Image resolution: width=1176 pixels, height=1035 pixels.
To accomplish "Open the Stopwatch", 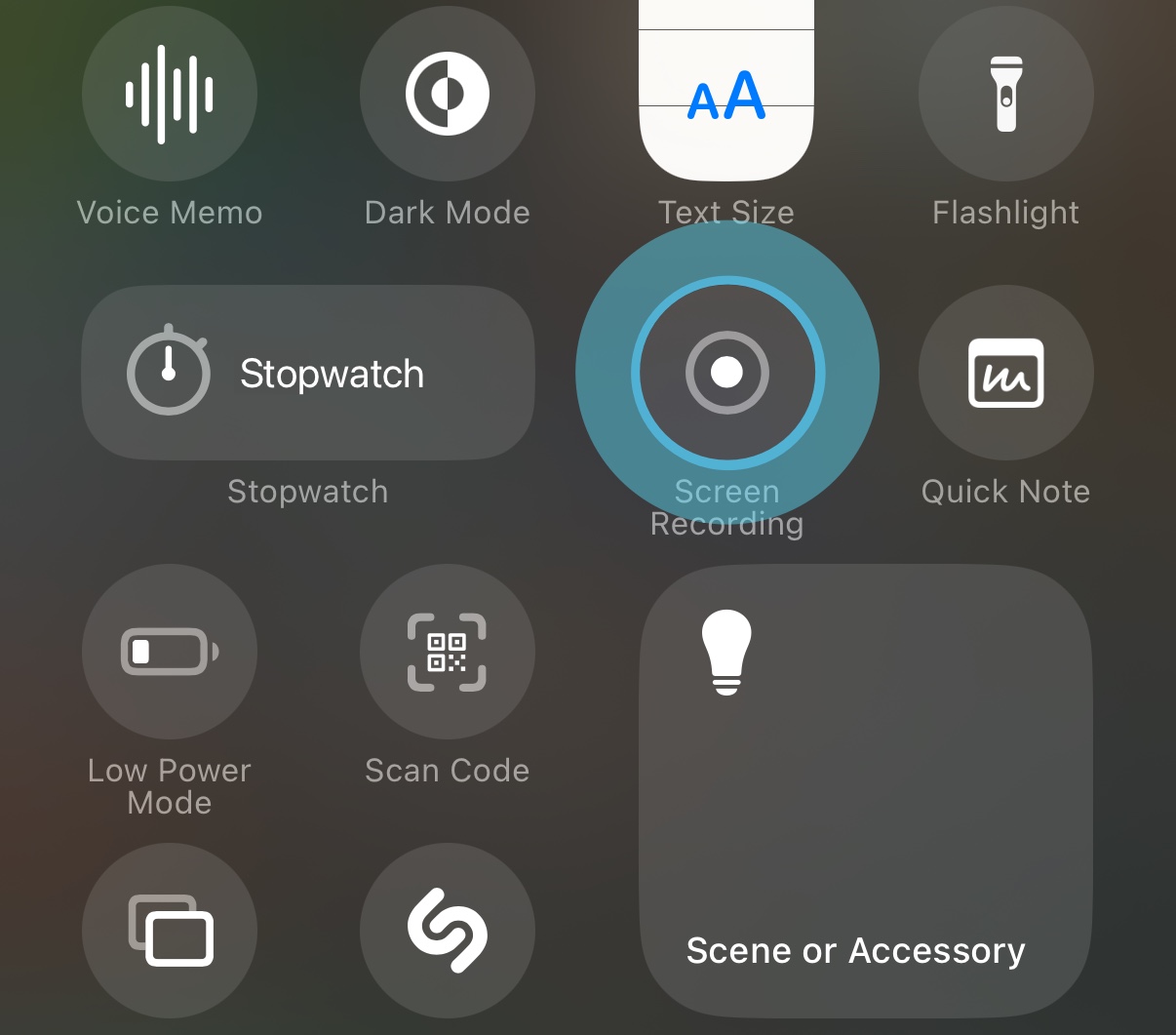I will [x=308, y=373].
